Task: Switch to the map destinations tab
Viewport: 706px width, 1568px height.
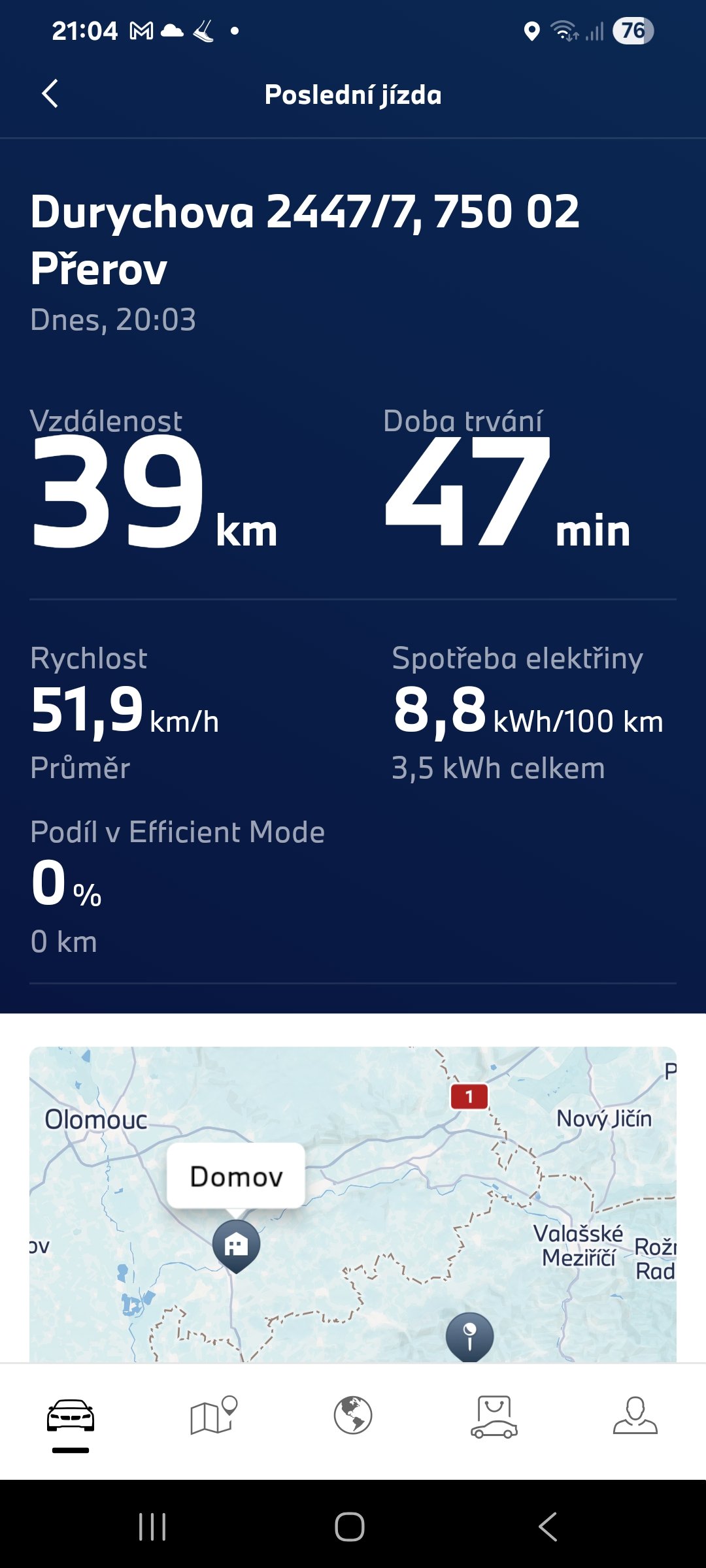Action: click(212, 1416)
